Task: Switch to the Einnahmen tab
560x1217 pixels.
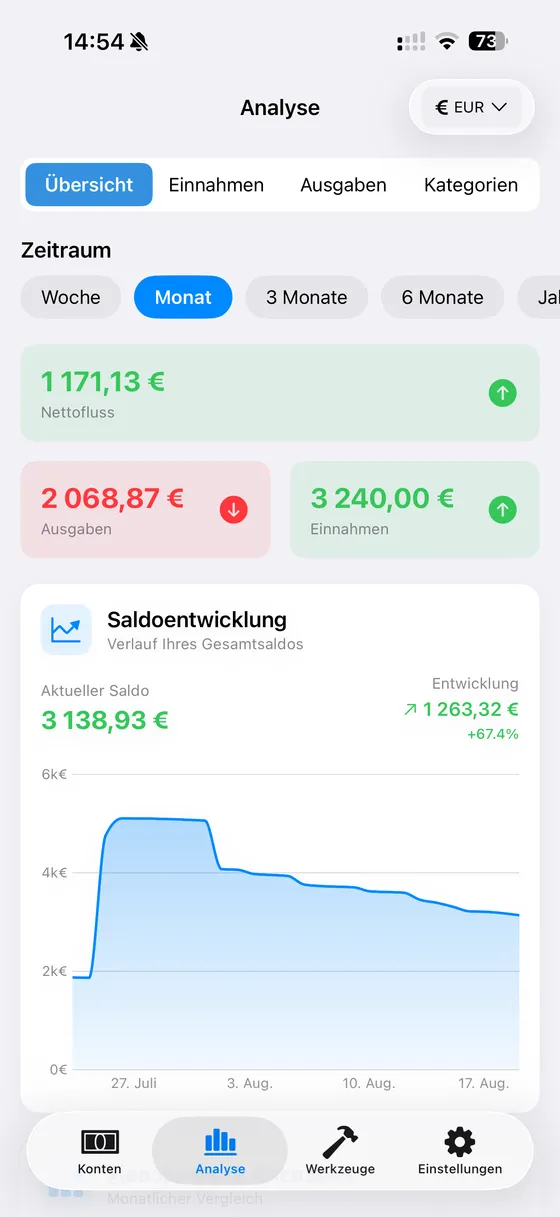Action: tap(216, 185)
